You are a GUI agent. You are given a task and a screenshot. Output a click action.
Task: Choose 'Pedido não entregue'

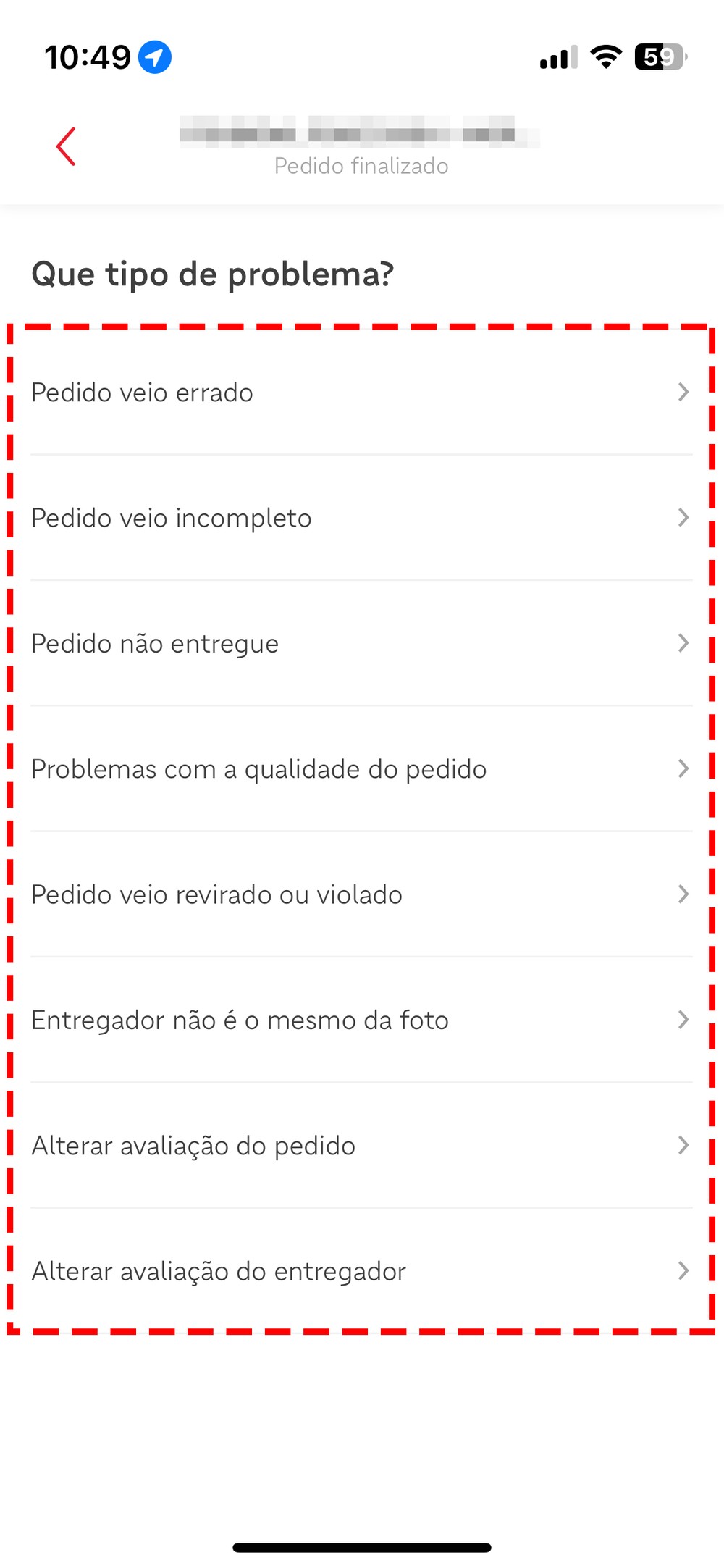[361, 643]
